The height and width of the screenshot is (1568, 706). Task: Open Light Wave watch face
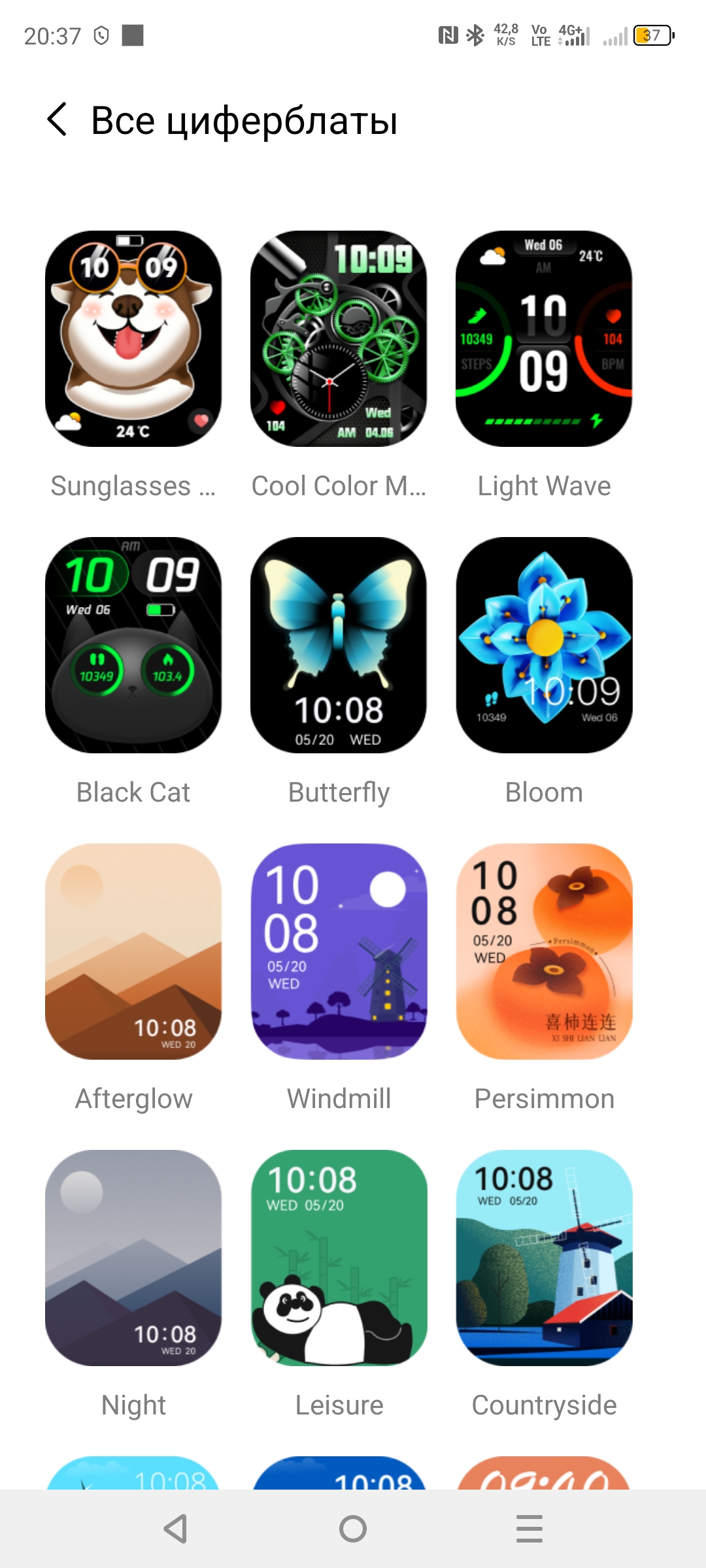point(544,338)
